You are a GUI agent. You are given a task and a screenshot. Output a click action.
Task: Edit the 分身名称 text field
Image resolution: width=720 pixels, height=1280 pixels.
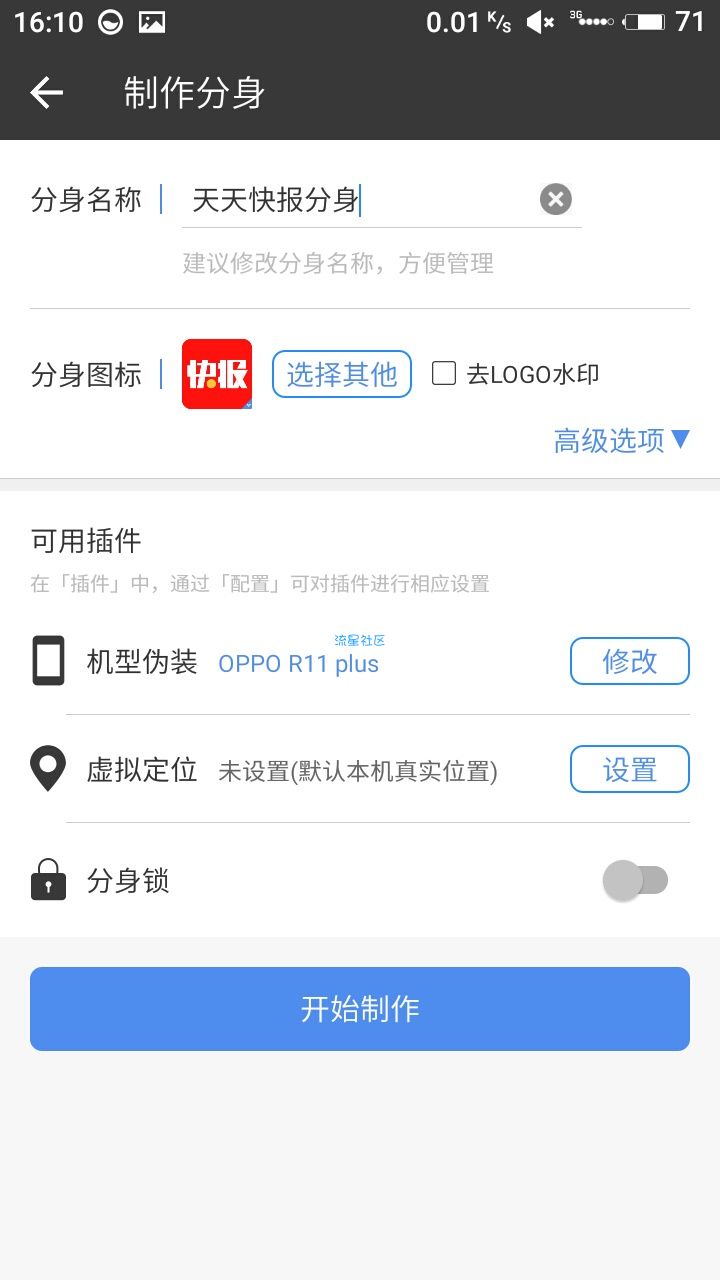(362, 200)
